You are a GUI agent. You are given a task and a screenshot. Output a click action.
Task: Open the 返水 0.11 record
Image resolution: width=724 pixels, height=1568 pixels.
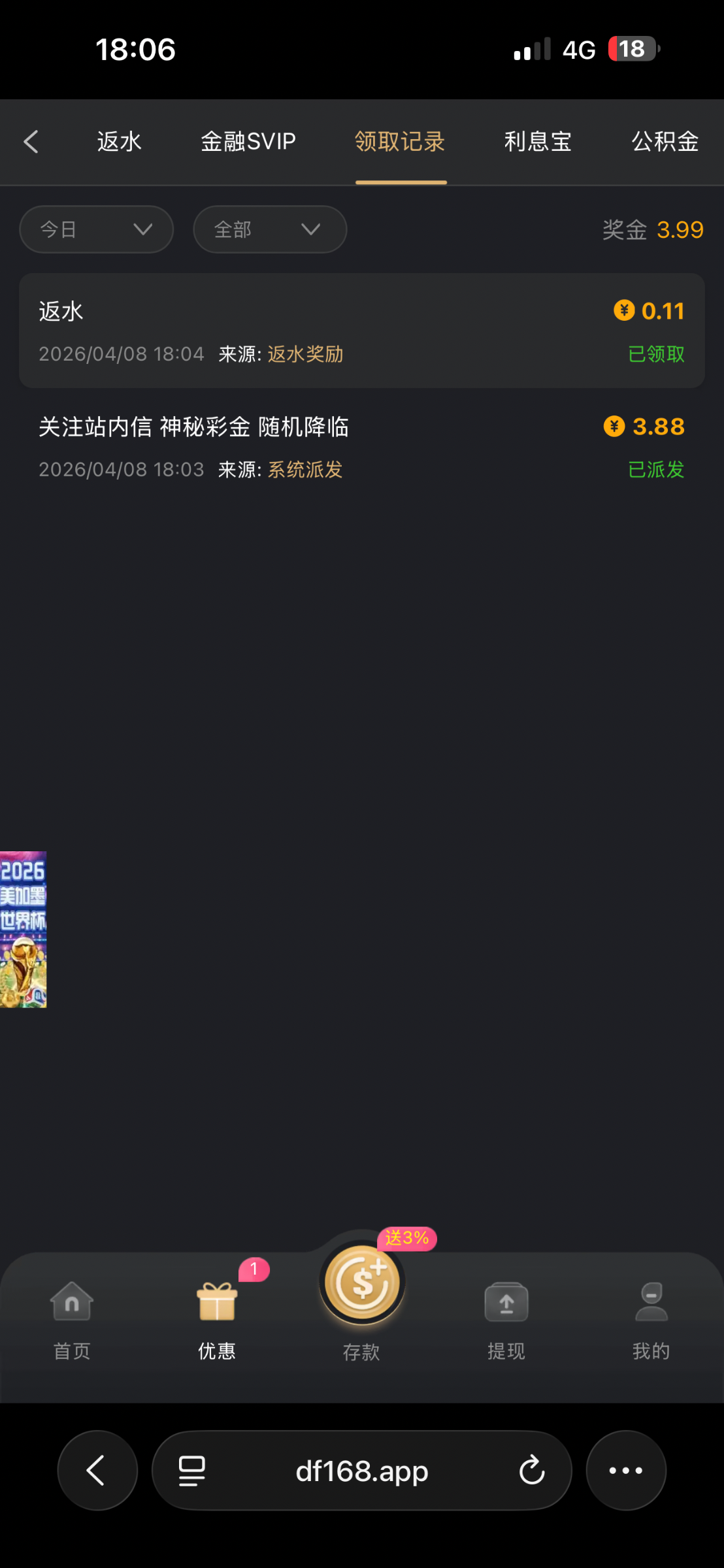361,331
